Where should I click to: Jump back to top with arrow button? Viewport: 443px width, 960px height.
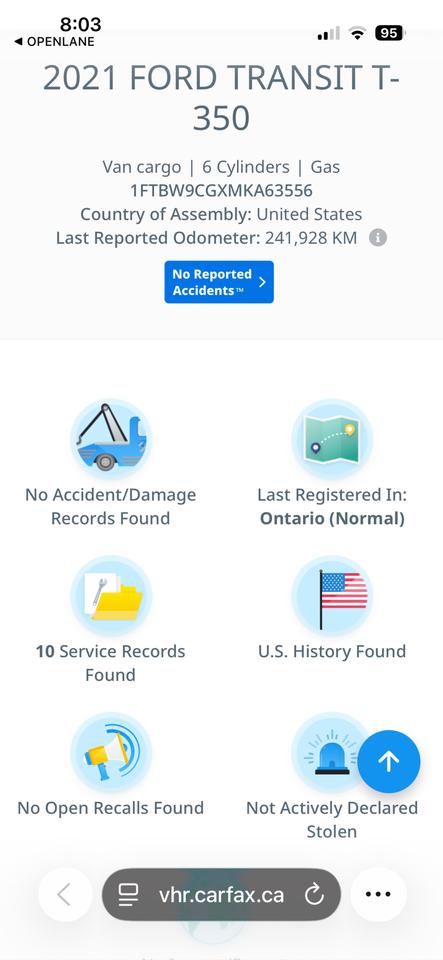click(389, 762)
